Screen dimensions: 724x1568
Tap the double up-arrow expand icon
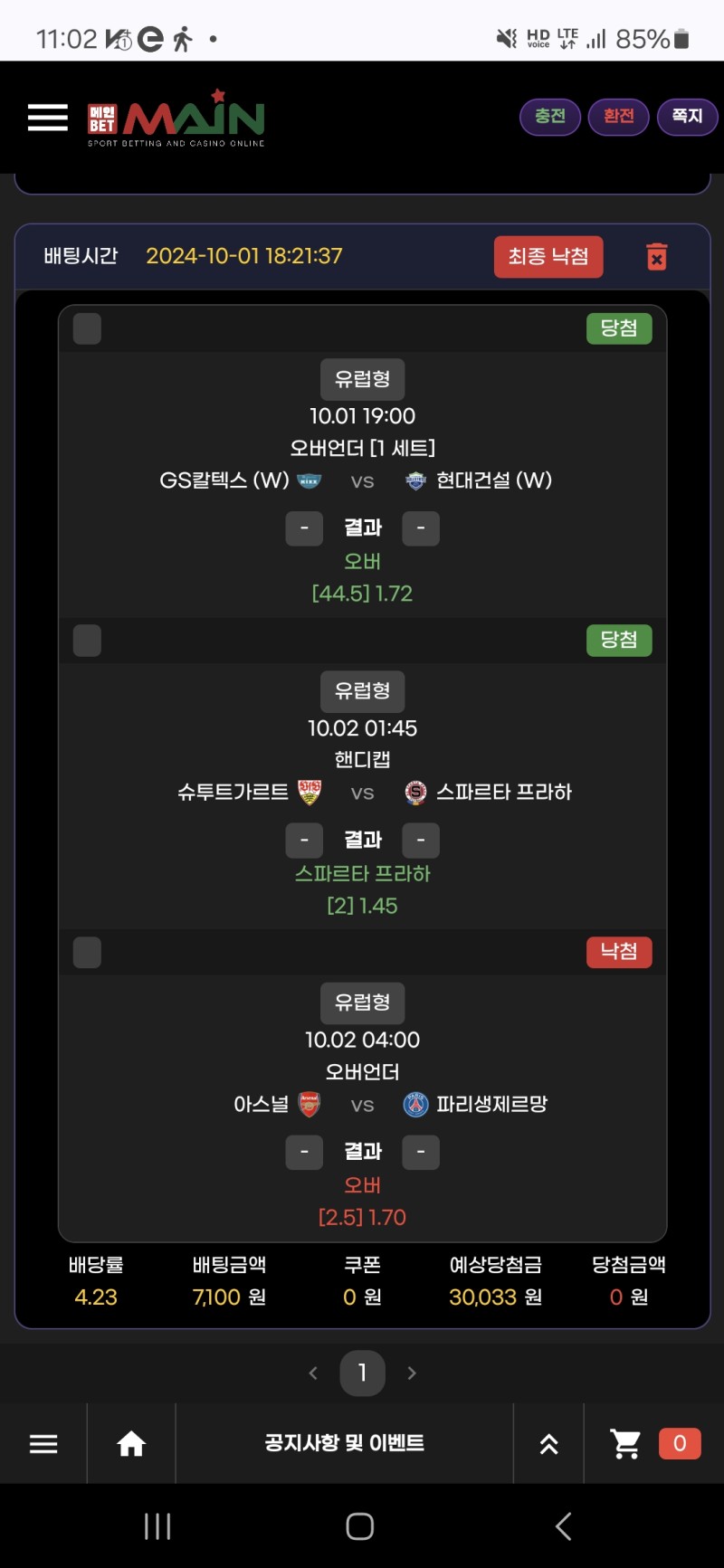[x=548, y=1444]
